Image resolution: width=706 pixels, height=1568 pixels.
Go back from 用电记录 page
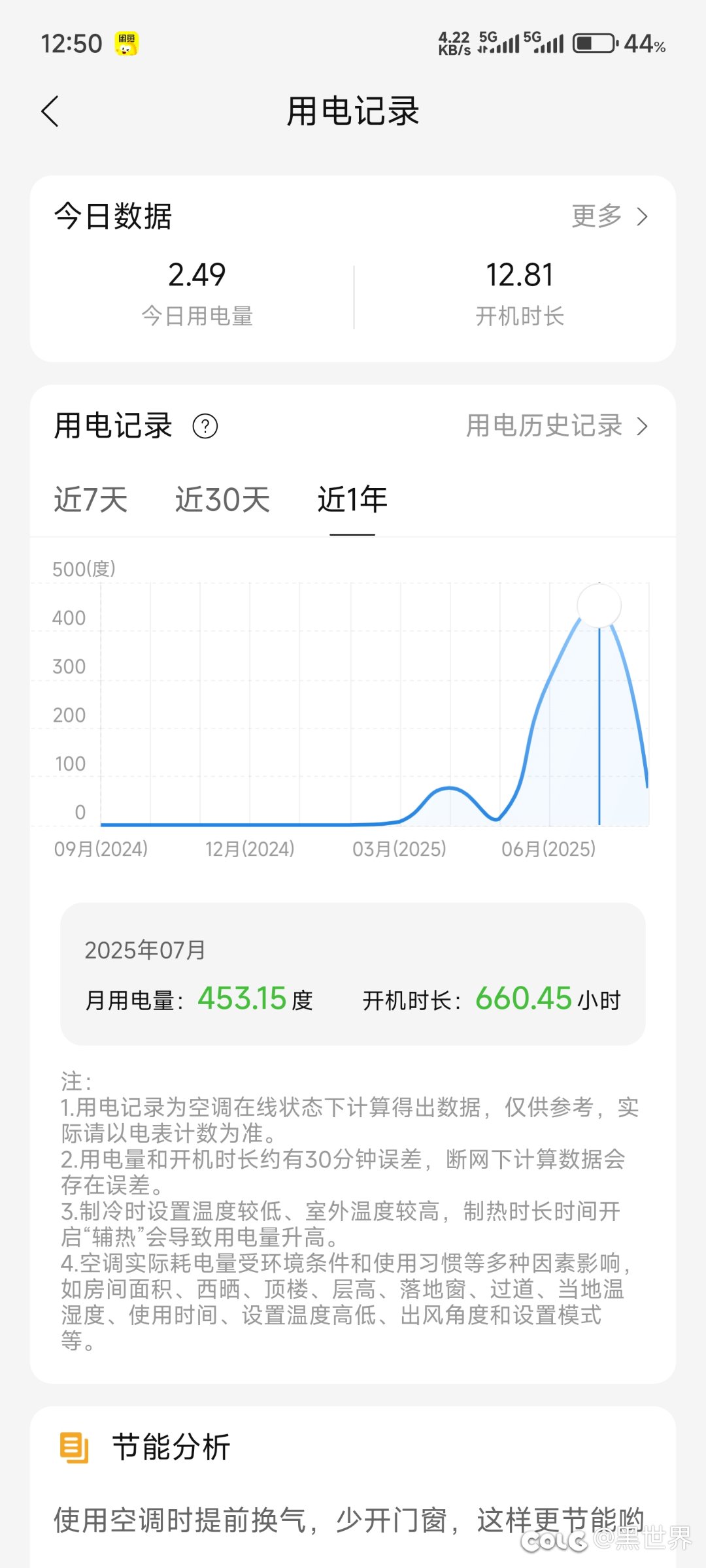(x=50, y=111)
